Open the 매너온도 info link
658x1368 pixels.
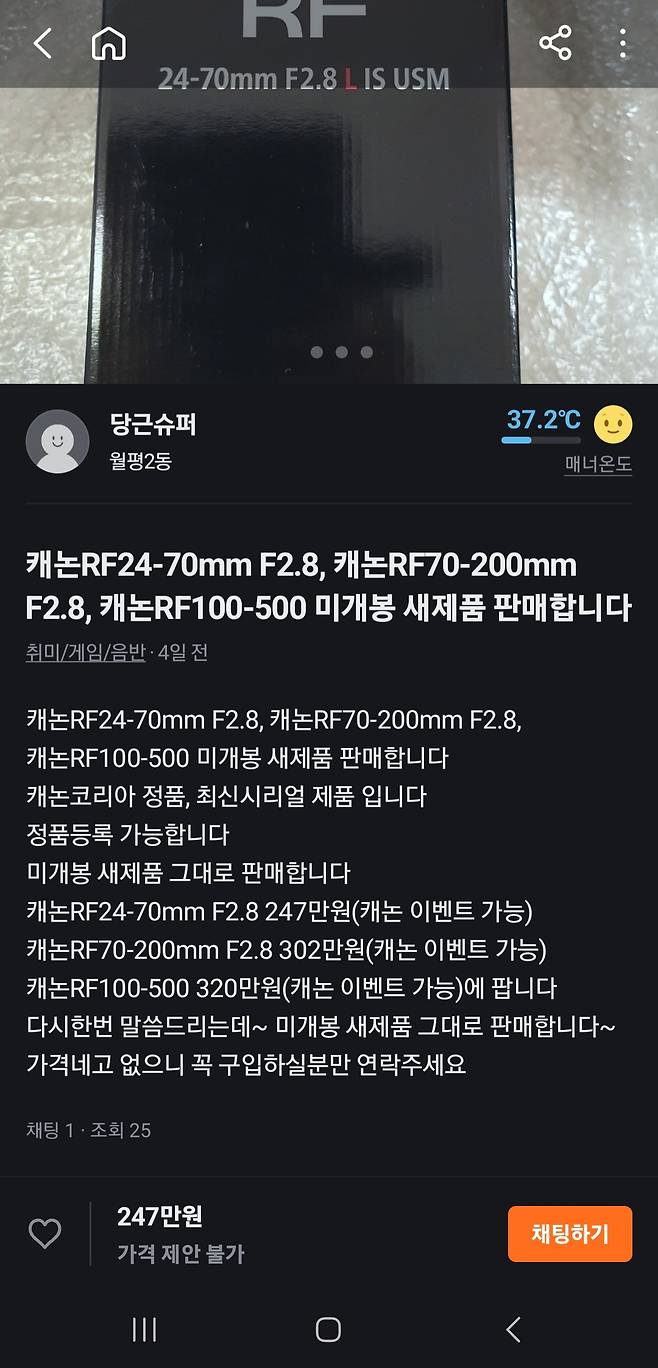coord(597,465)
